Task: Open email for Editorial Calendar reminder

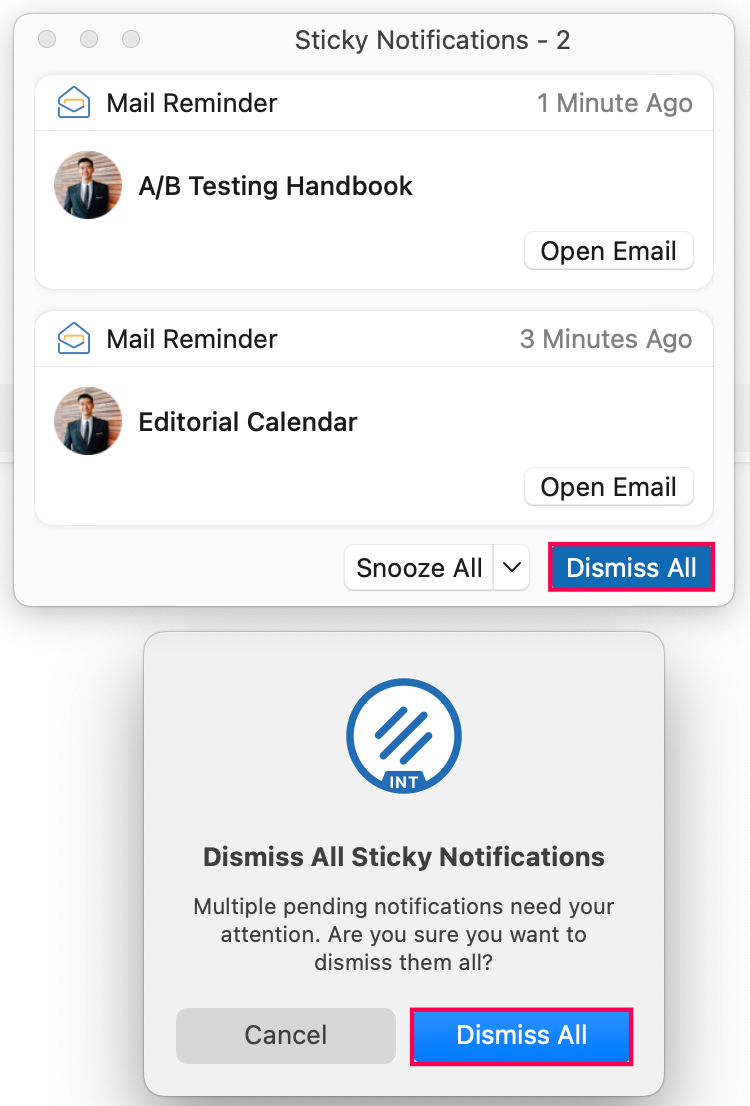Action: [x=608, y=487]
